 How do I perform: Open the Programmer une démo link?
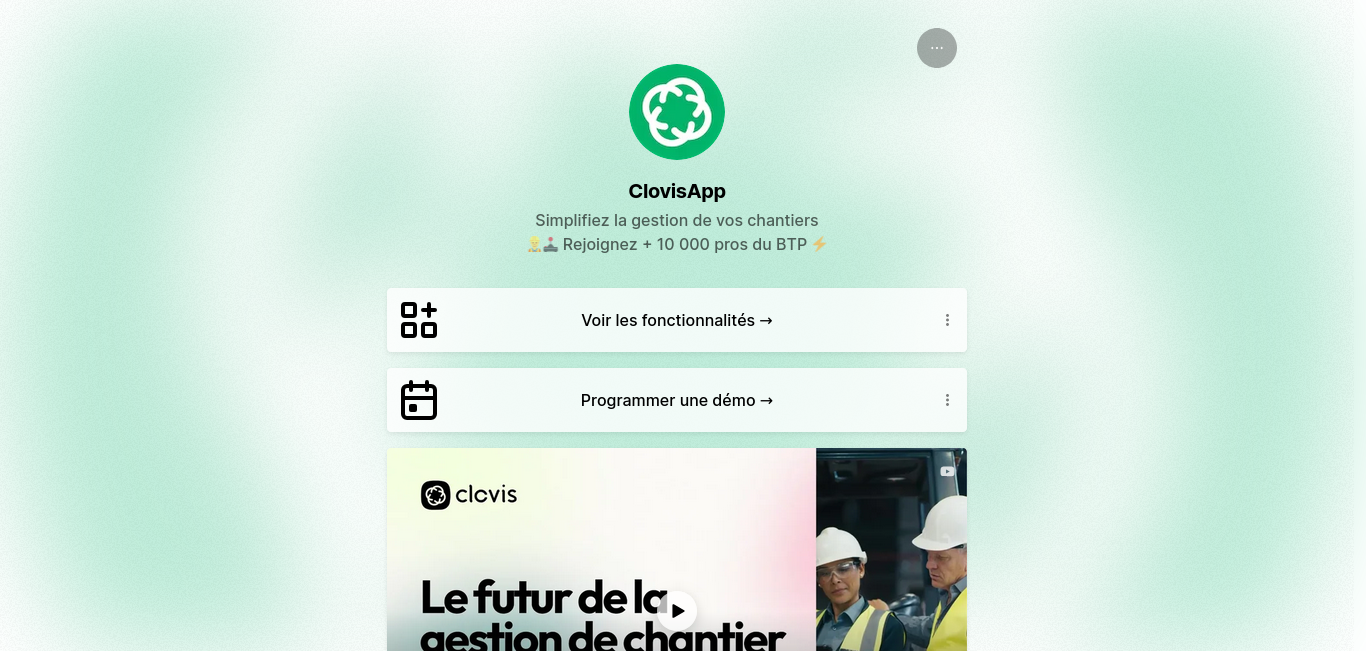click(676, 400)
